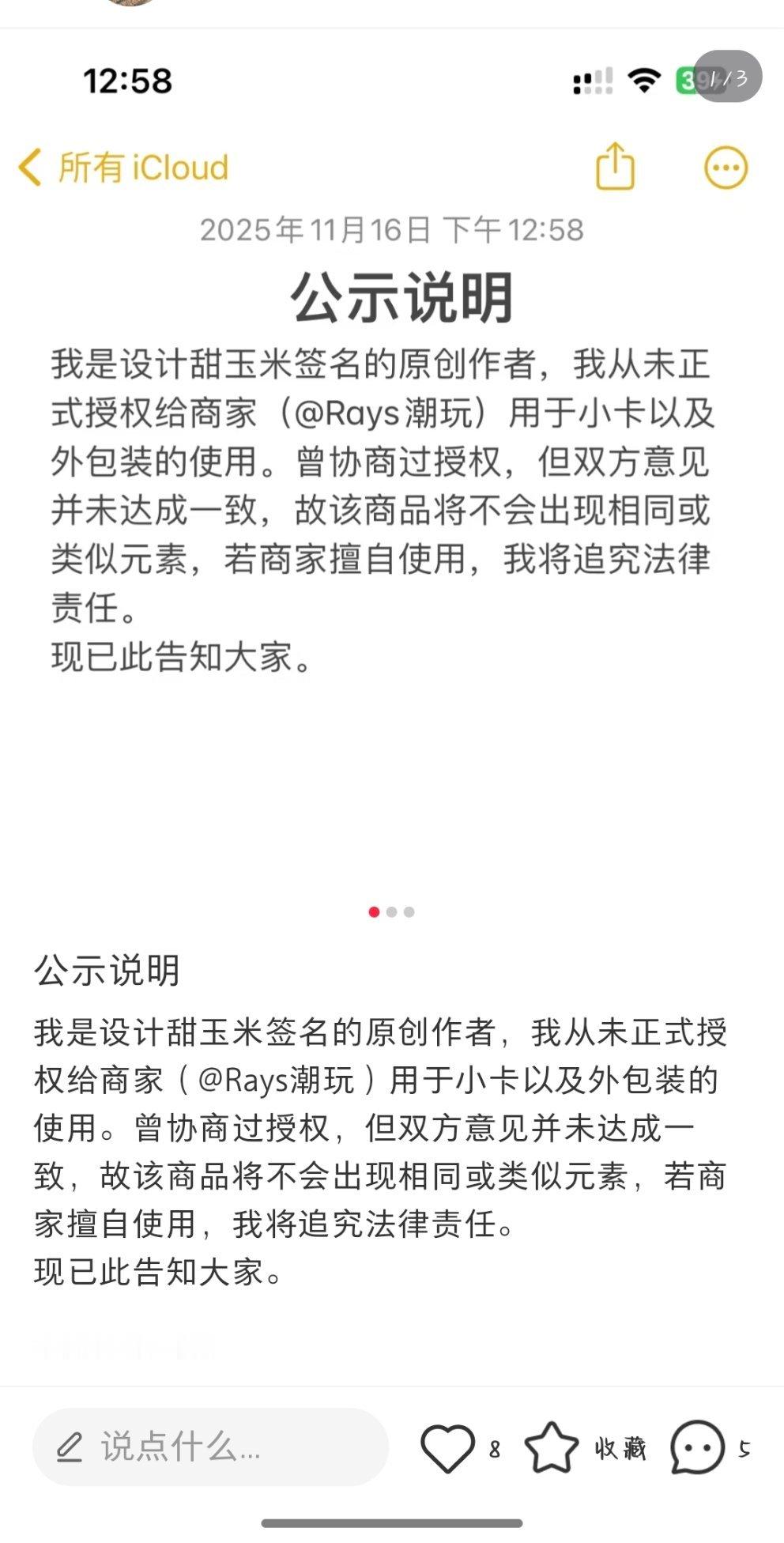Tap the more options ellipsis icon
Screen dimensions: 784x1543
tap(725, 167)
